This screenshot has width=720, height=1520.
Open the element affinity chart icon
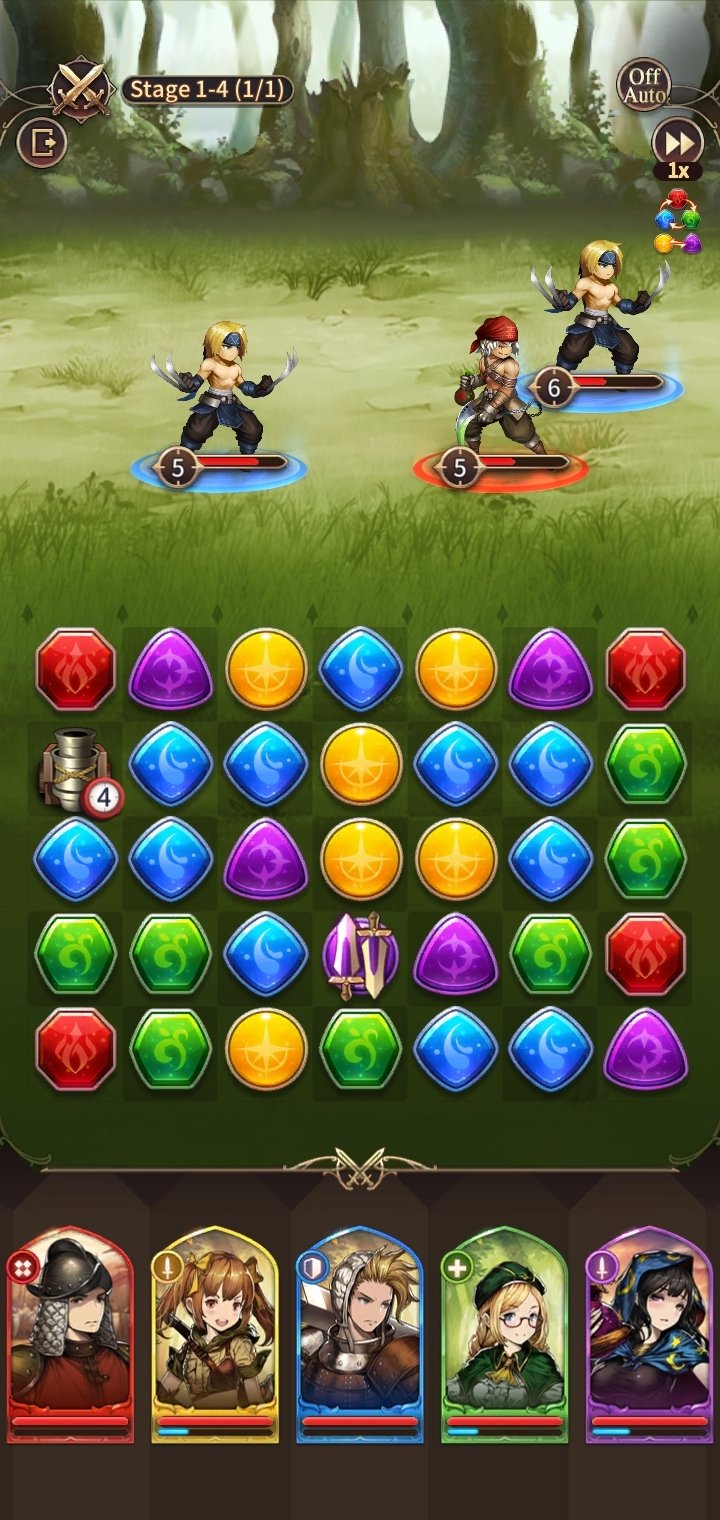point(678,222)
